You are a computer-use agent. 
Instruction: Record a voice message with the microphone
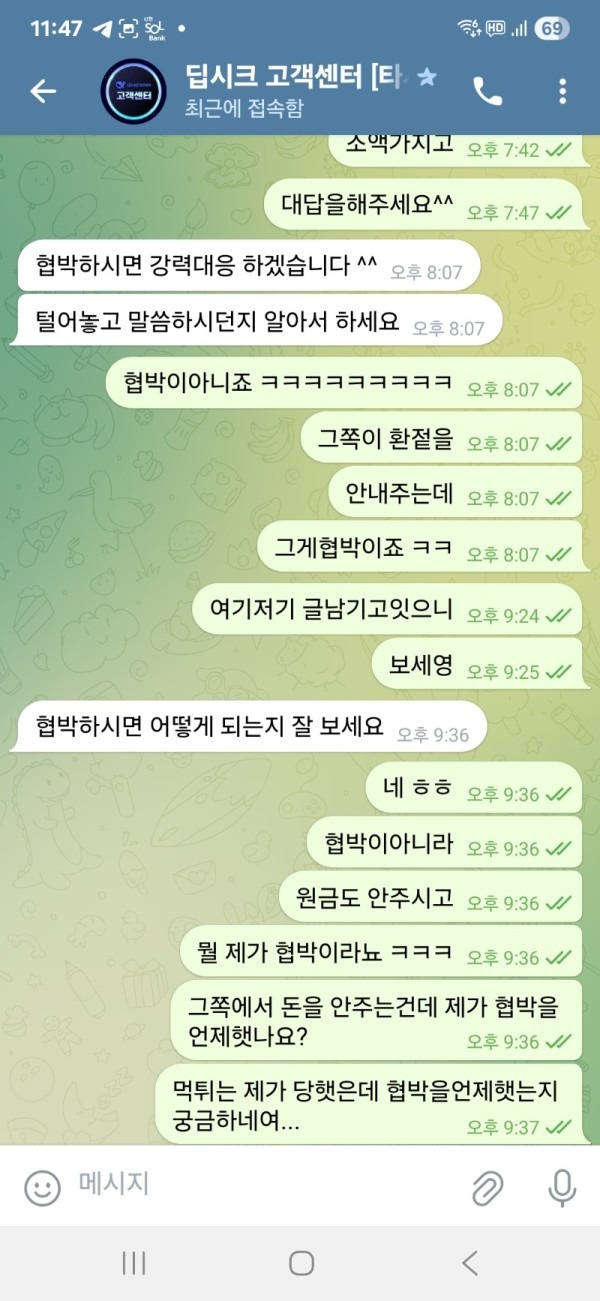(562, 1188)
